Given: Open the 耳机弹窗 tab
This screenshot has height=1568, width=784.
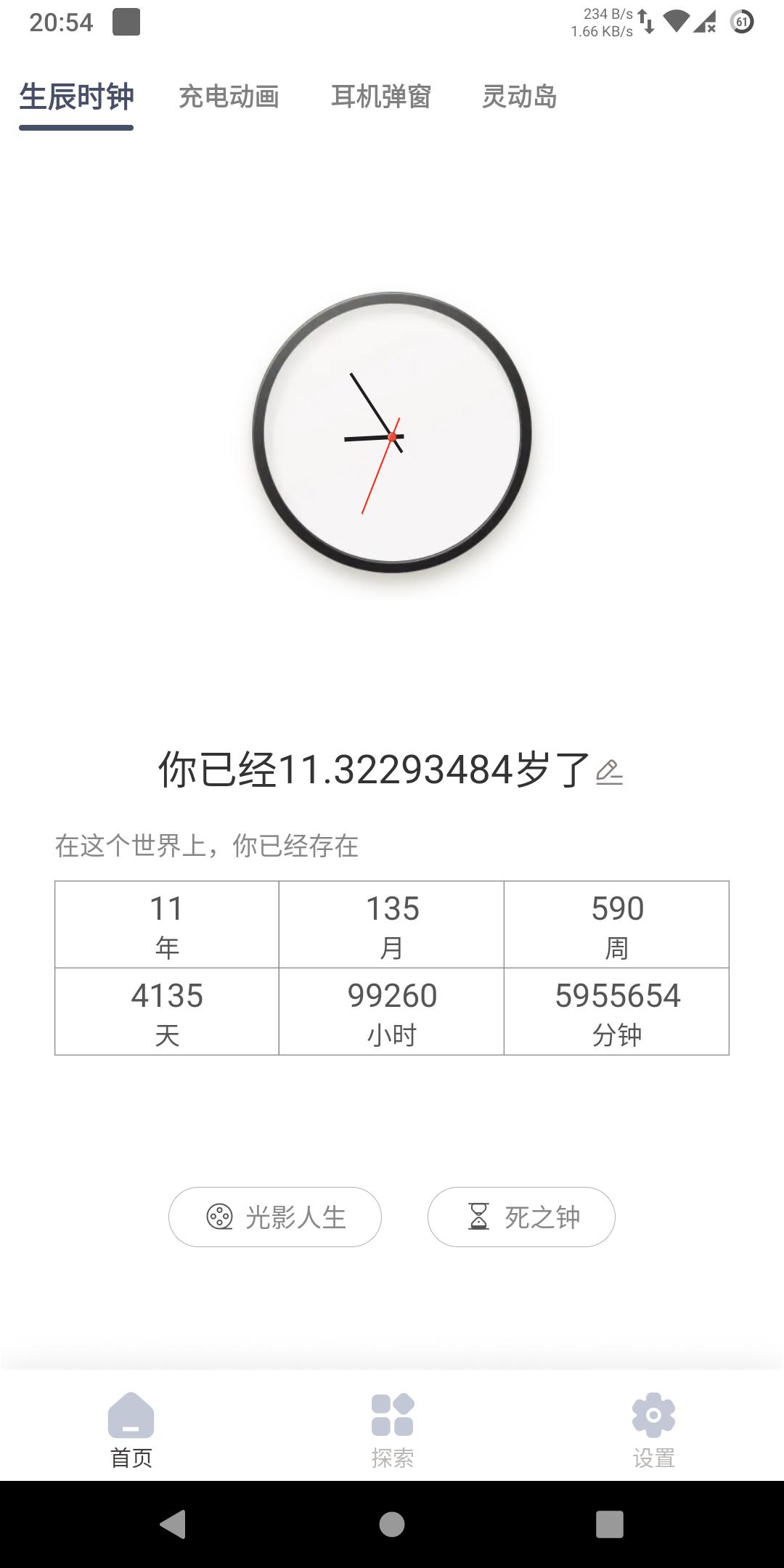Looking at the screenshot, I should click(x=381, y=97).
